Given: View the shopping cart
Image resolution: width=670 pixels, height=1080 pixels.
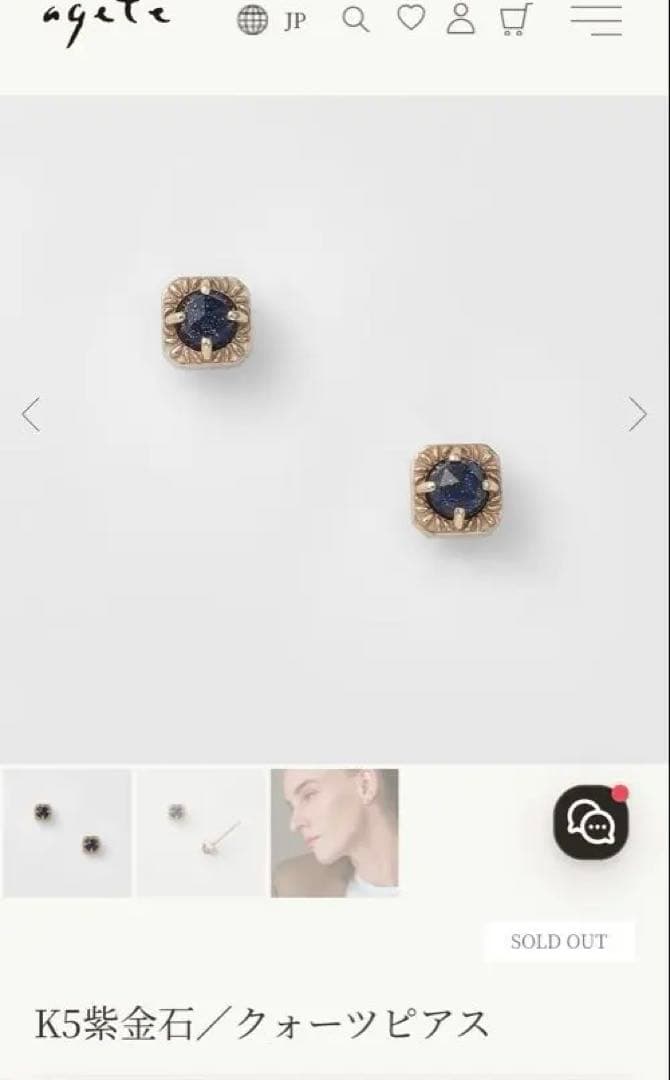Looking at the screenshot, I should 515,19.
